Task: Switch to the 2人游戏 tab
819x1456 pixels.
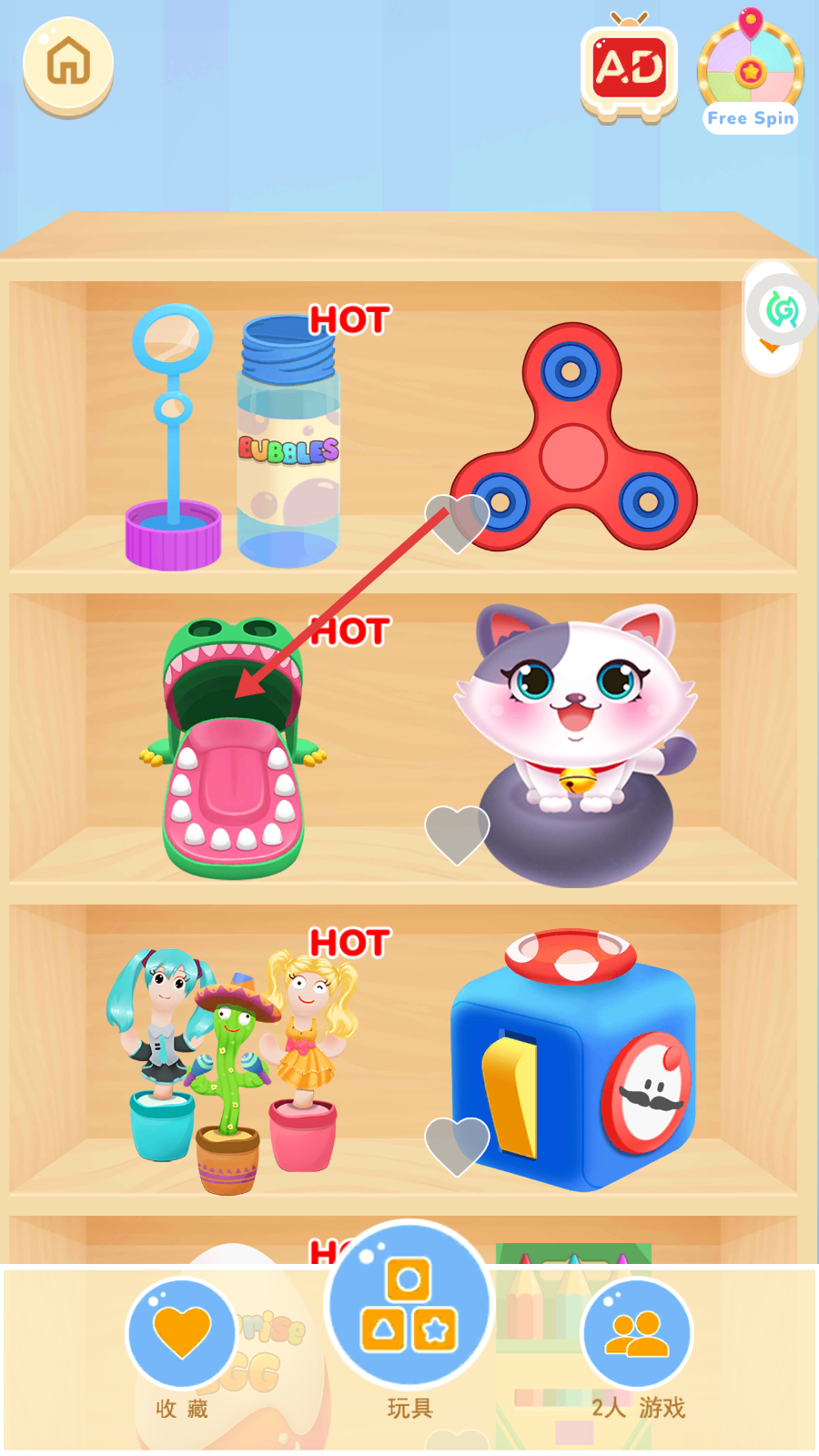Action: click(637, 1334)
